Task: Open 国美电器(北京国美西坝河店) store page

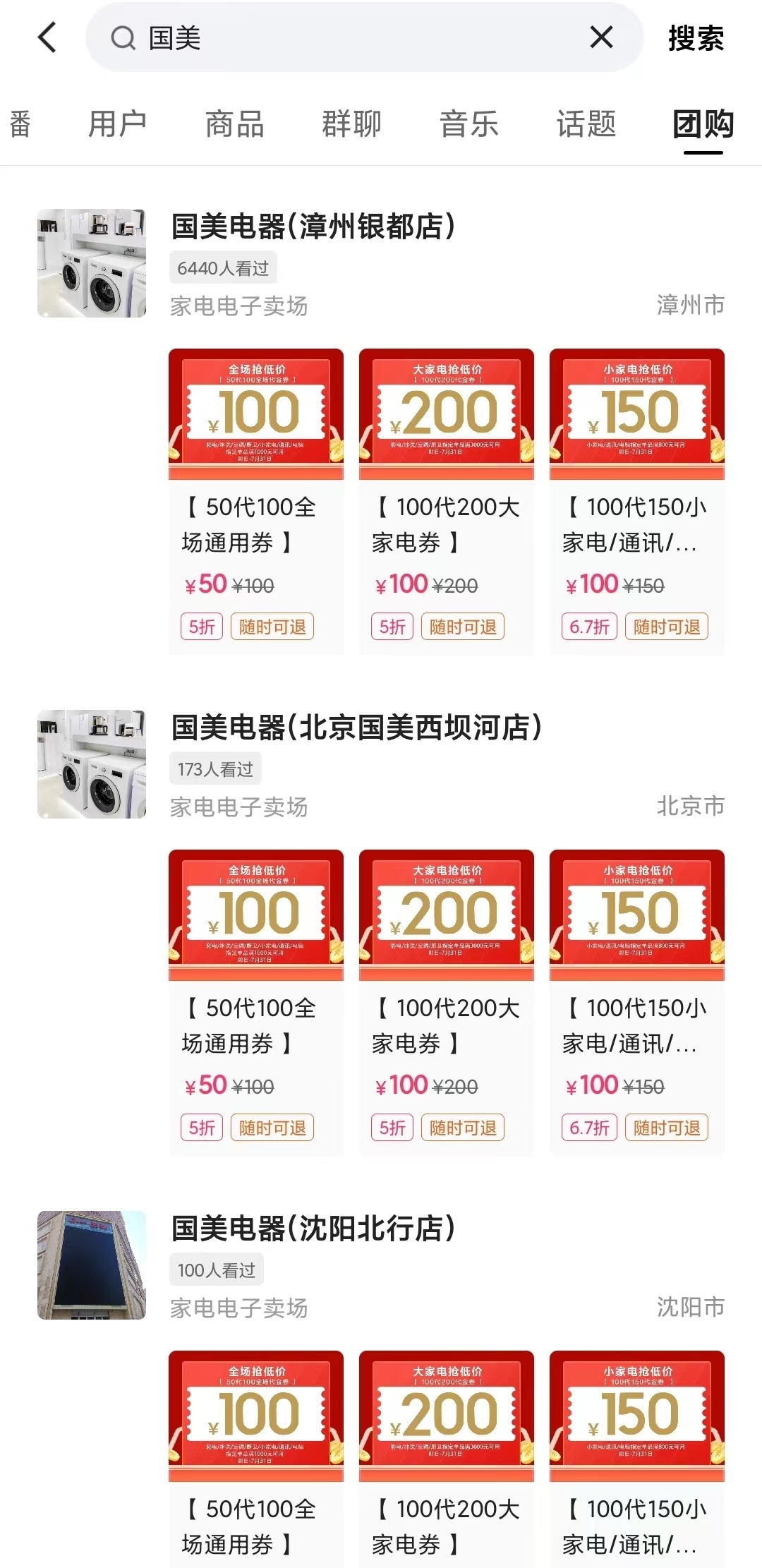Action: [356, 728]
